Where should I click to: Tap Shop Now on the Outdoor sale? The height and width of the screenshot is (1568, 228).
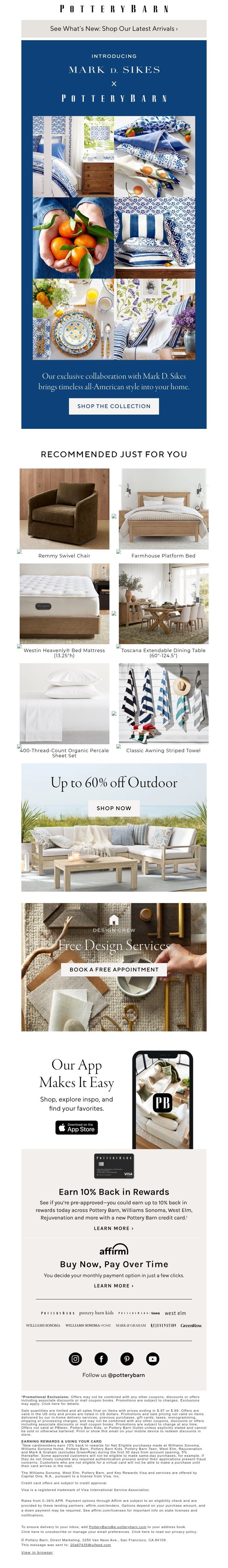pyautogui.click(x=114, y=808)
